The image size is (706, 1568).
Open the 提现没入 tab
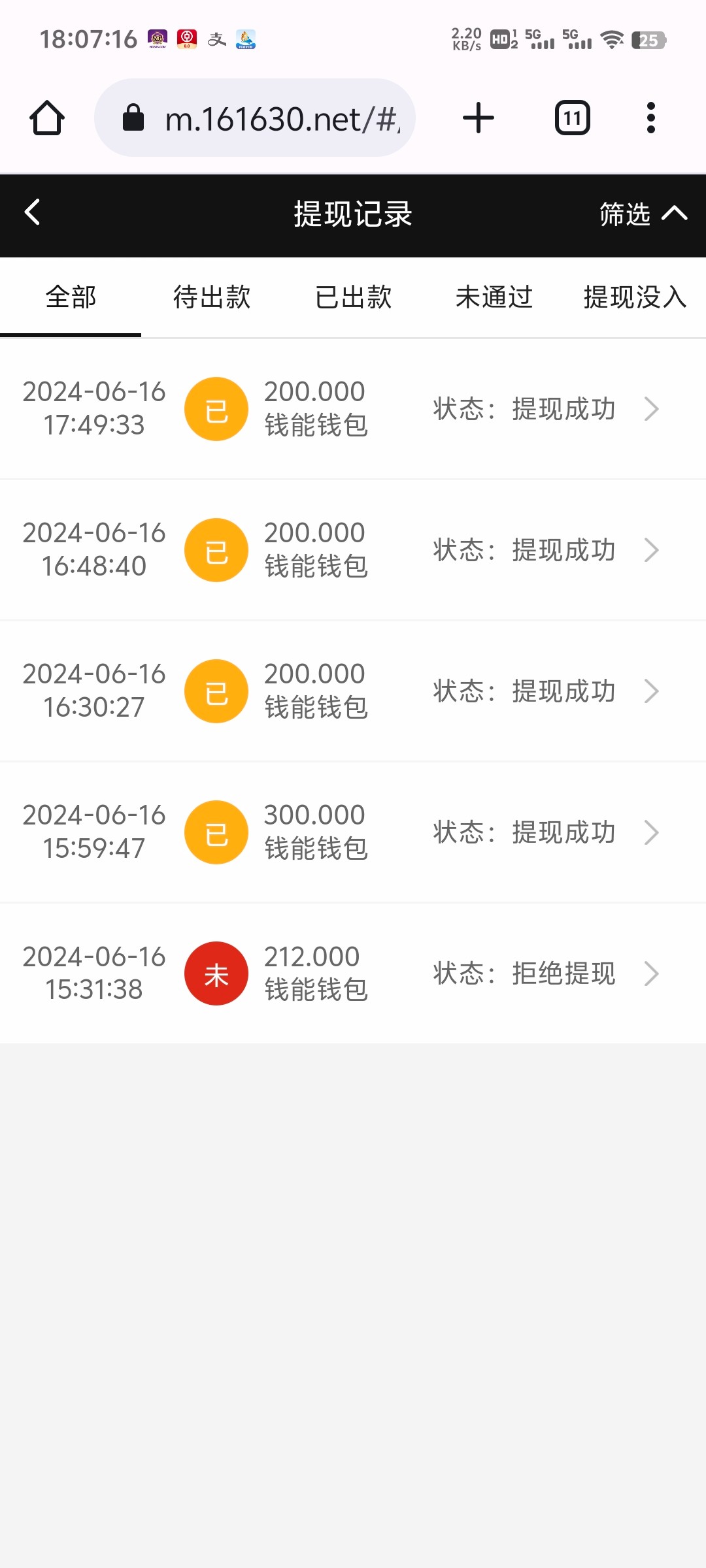[634, 297]
